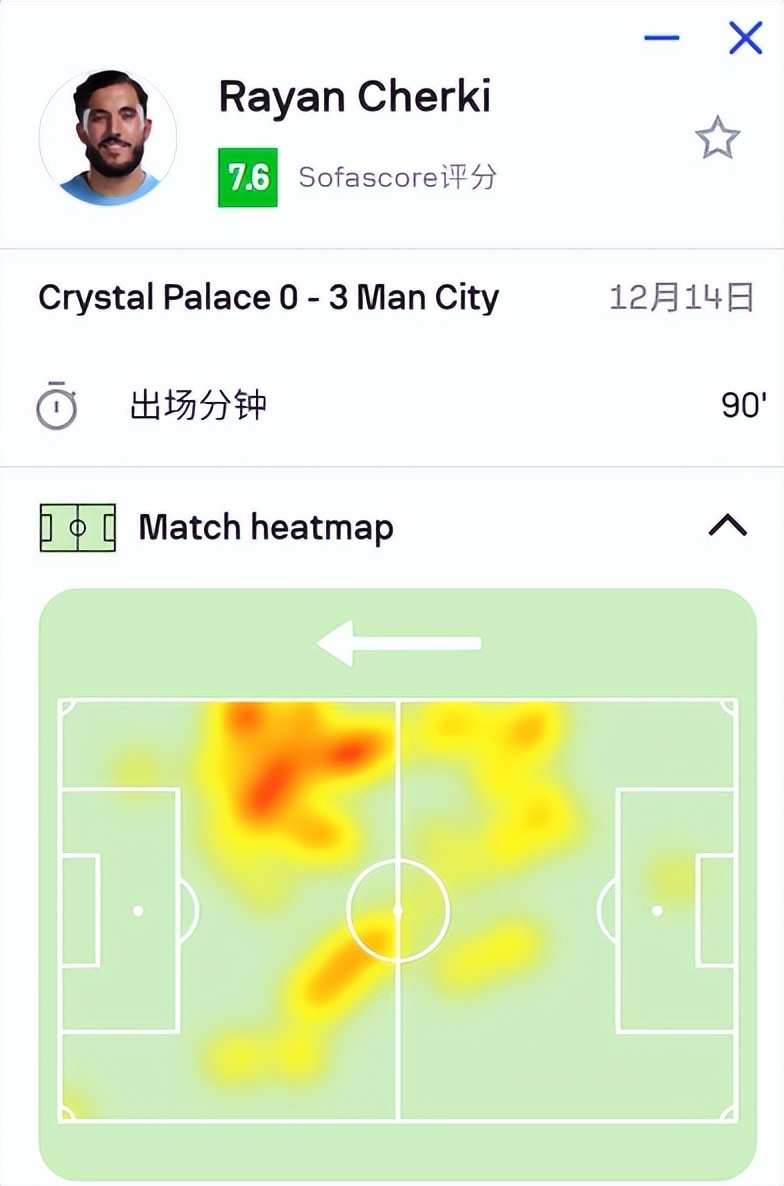Close the Rayan Cherki player popup
784x1186 pixels.
point(745,38)
